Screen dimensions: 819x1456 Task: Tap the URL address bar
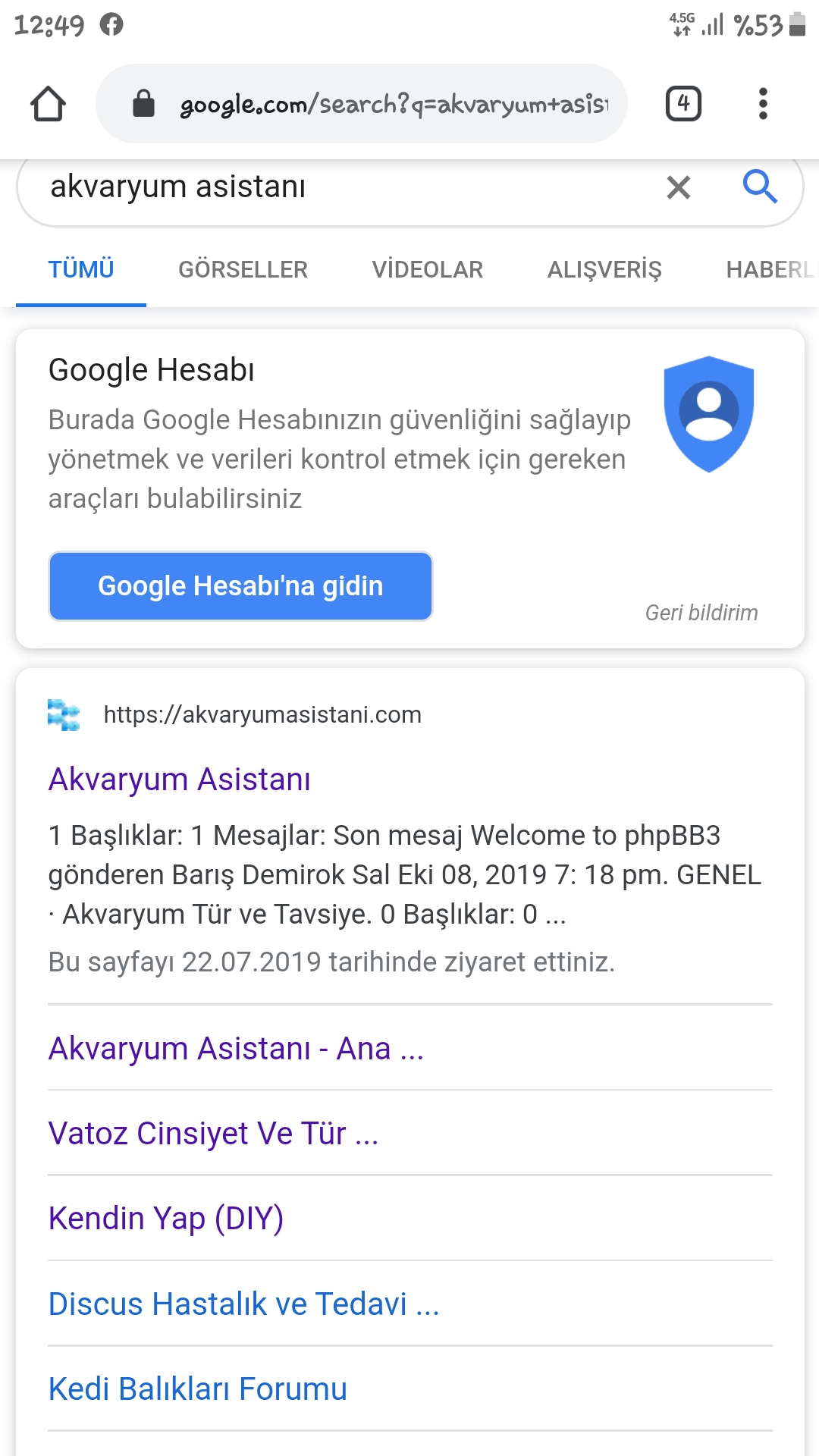click(x=362, y=104)
